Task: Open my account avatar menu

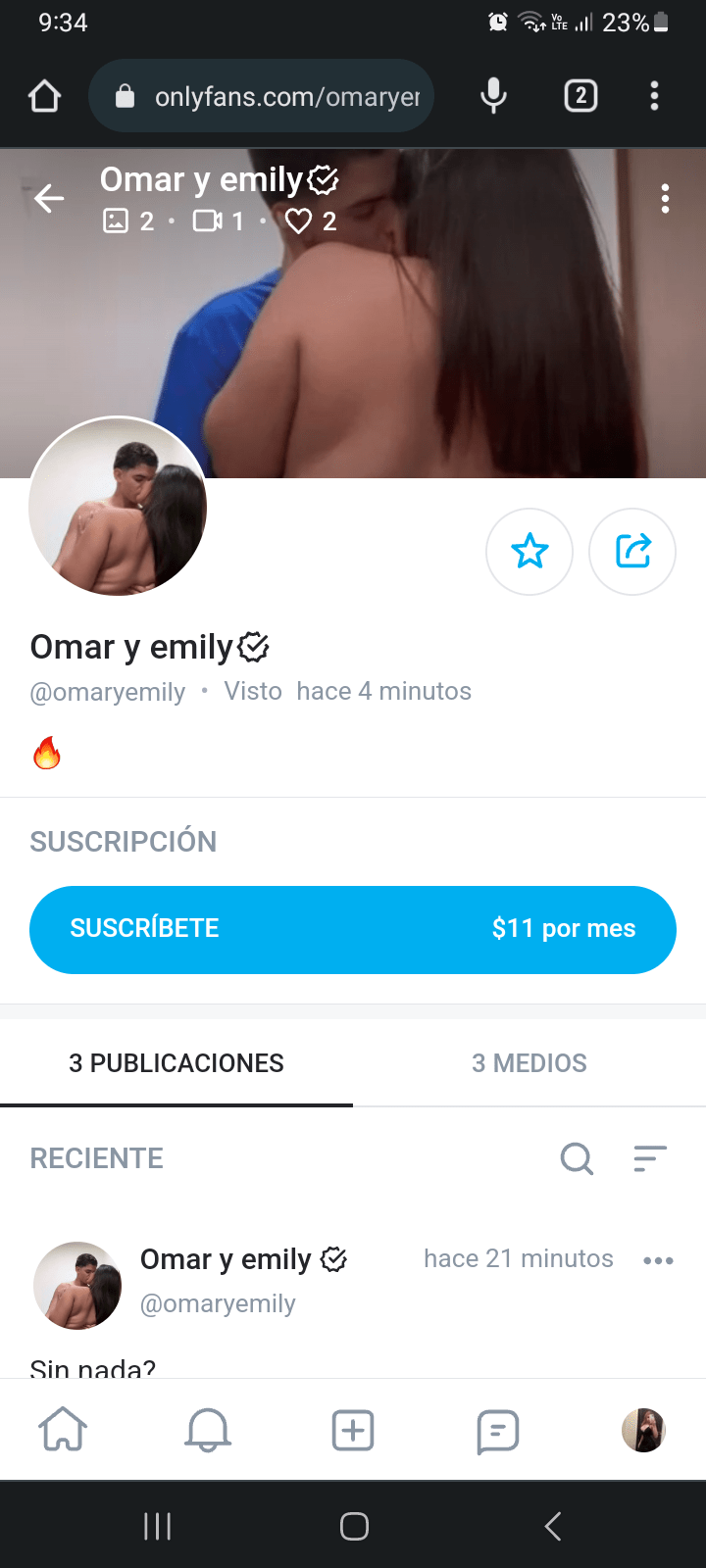Action: [643, 1430]
